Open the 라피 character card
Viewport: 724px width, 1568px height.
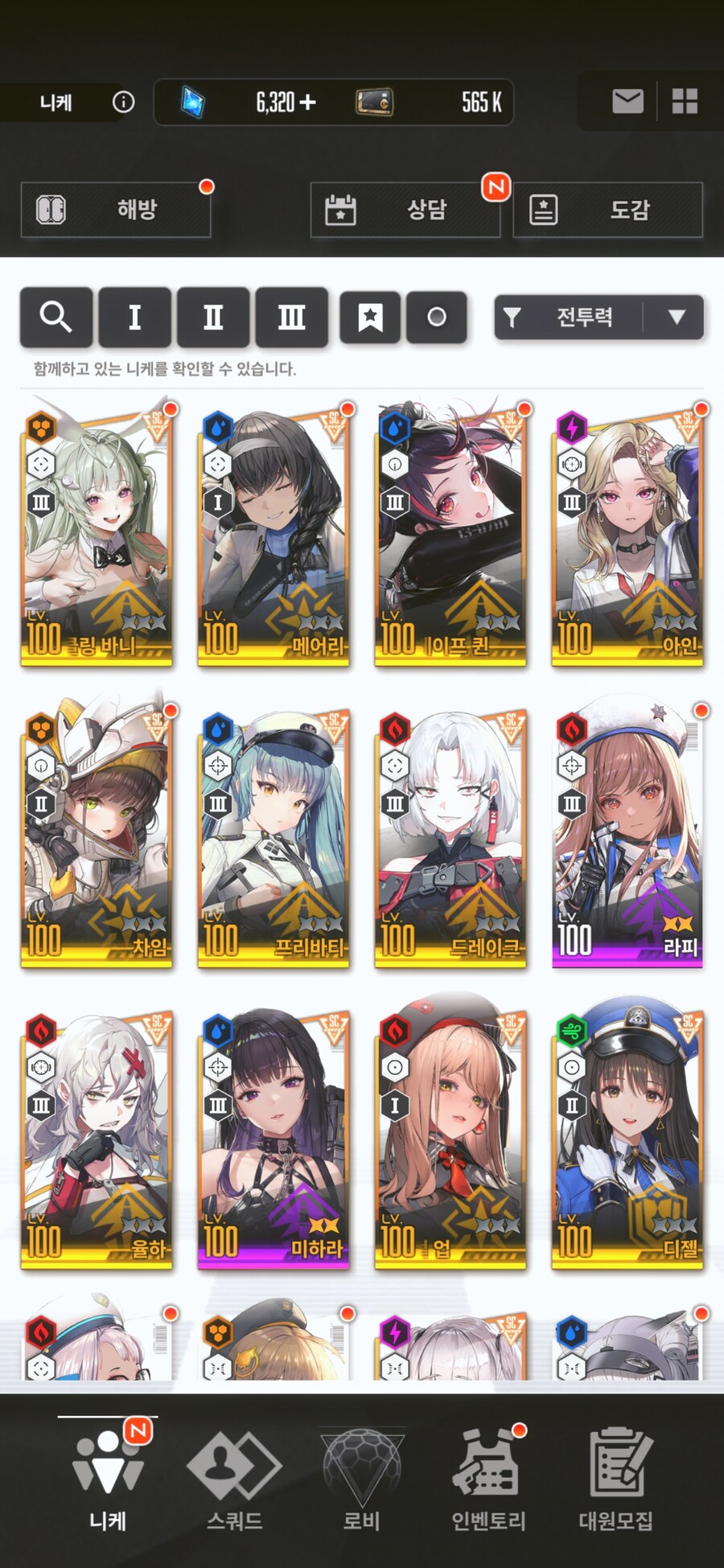627,836
